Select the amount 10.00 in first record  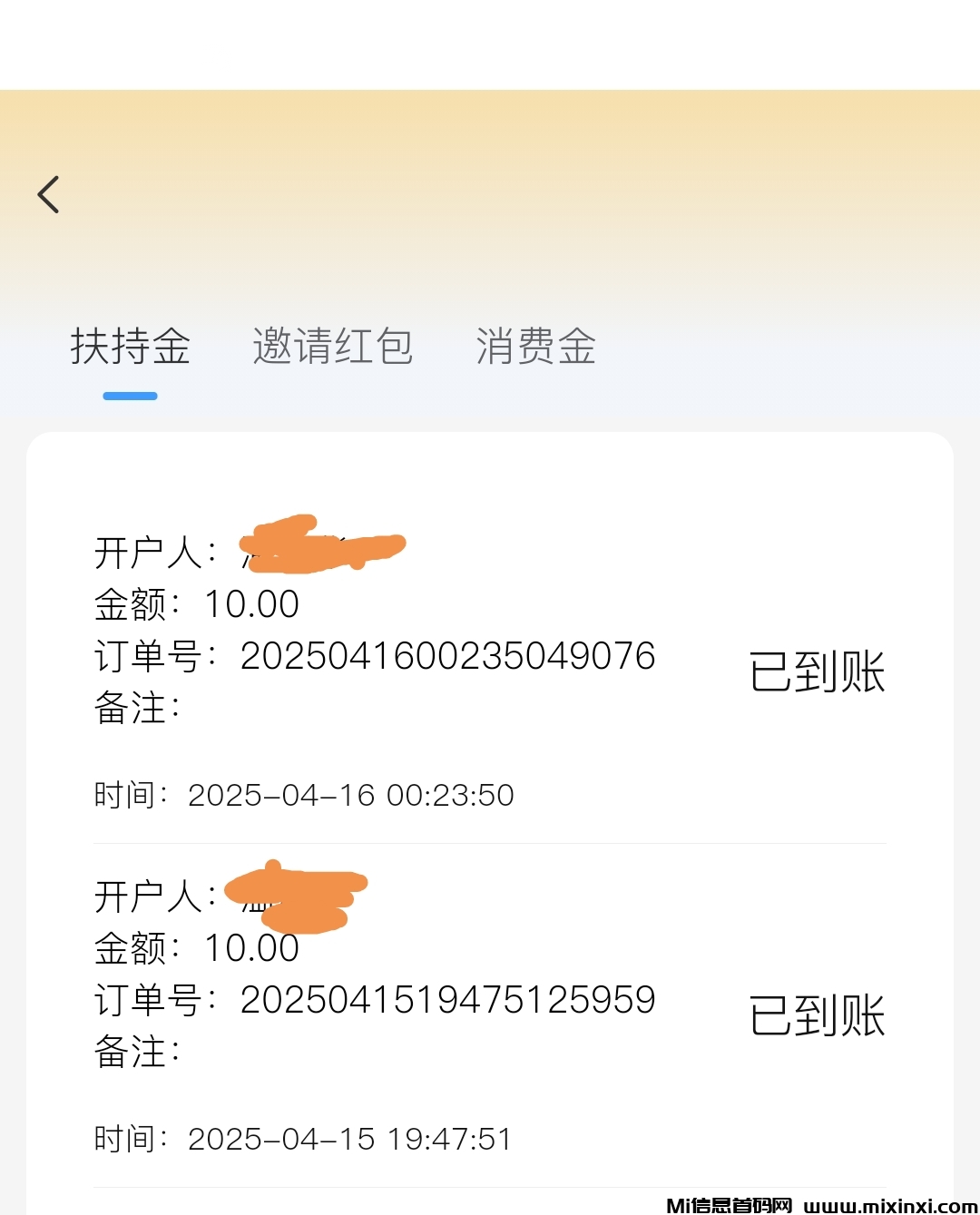point(251,603)
